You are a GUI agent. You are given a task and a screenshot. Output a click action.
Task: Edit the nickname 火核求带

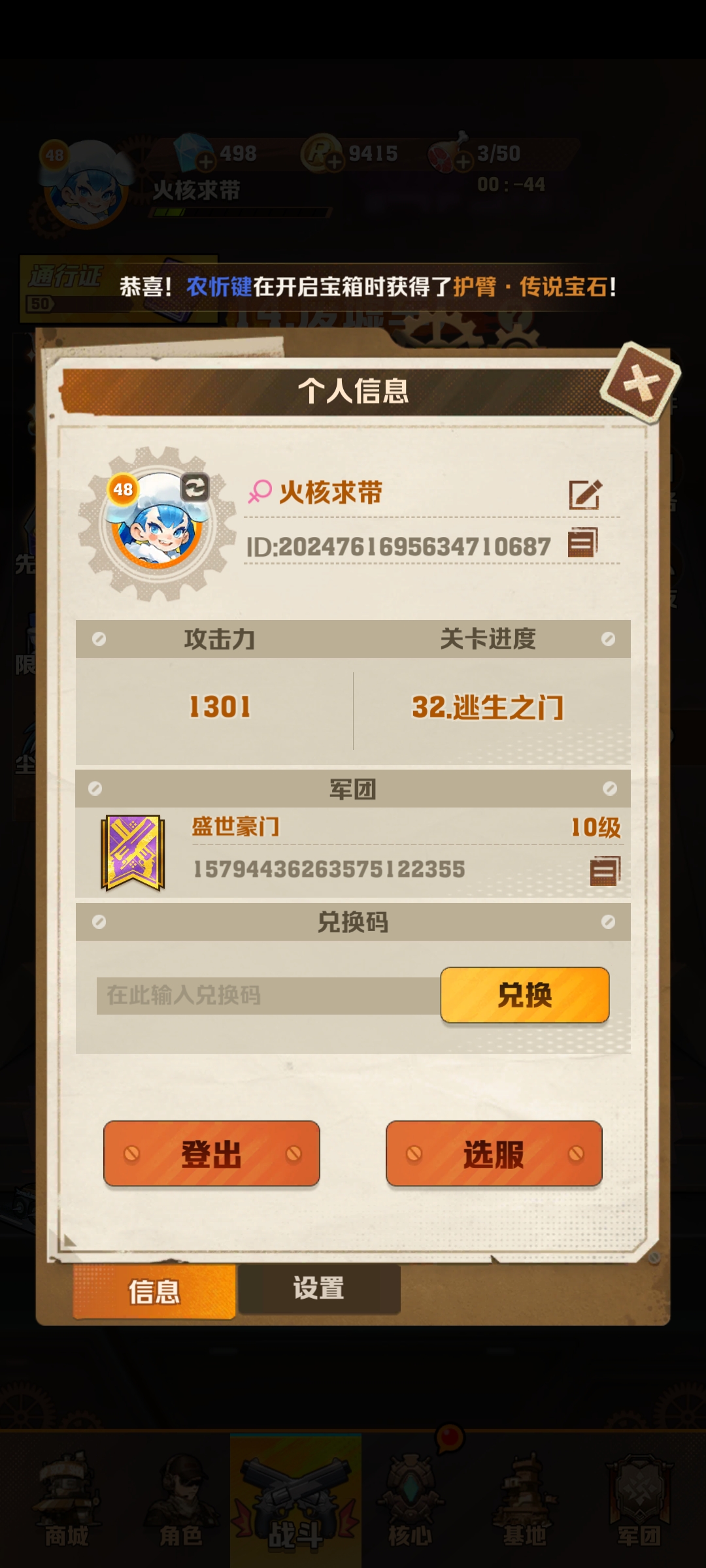tap(584, 495)
